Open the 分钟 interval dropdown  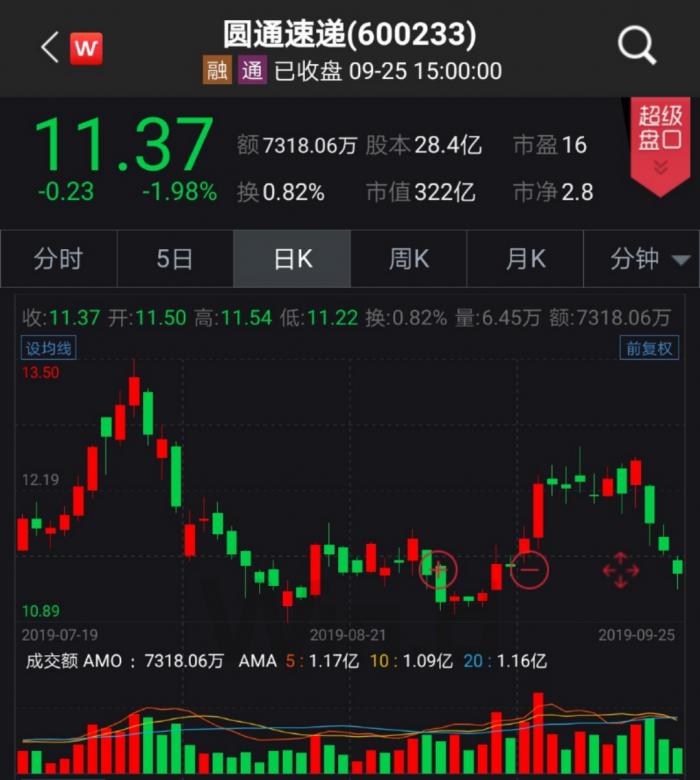tap(650, 259)
